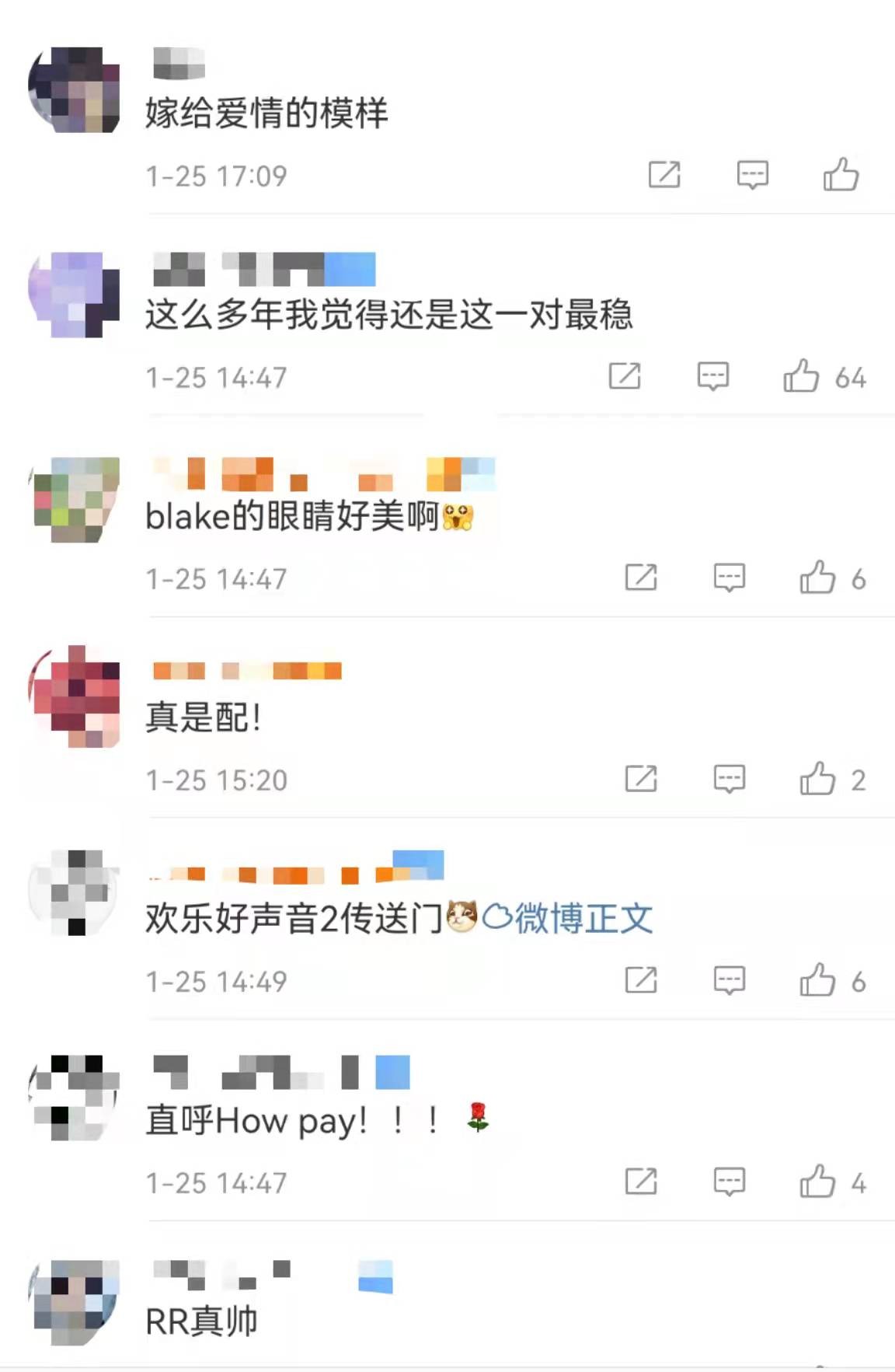This screenshot has height=1372, width=895.
Task: Open the 微博正文 link
Action: coord(583,918)
